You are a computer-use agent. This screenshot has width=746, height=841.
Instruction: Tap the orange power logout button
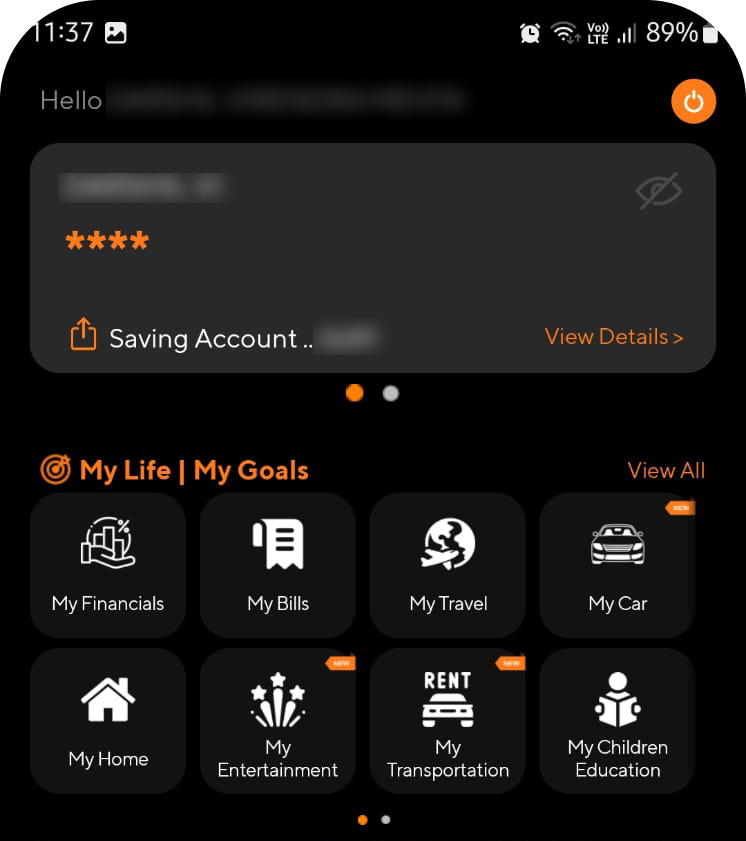pyautogui.click(x=693, y=101)
